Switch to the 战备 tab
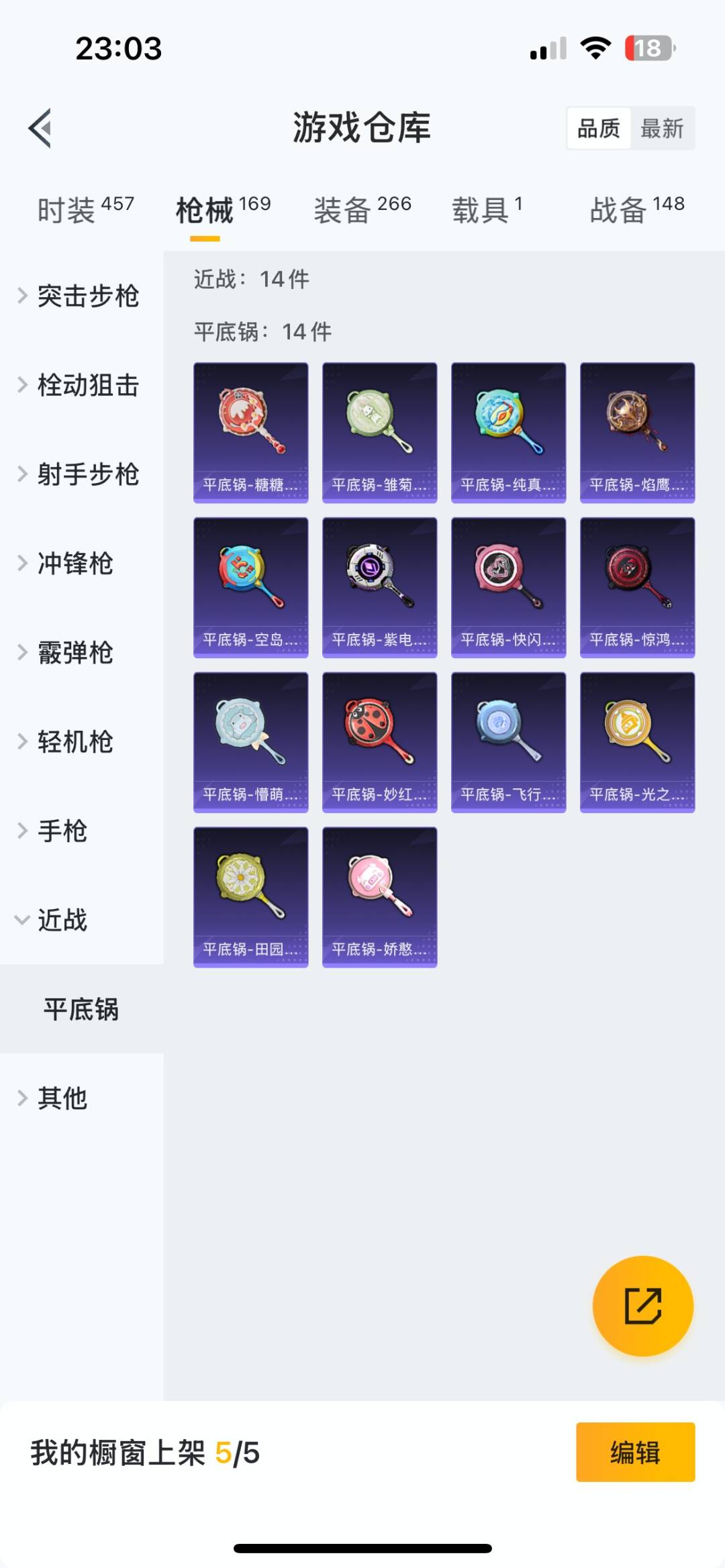Screen dimensions: 725x1568 click(636, 210)
